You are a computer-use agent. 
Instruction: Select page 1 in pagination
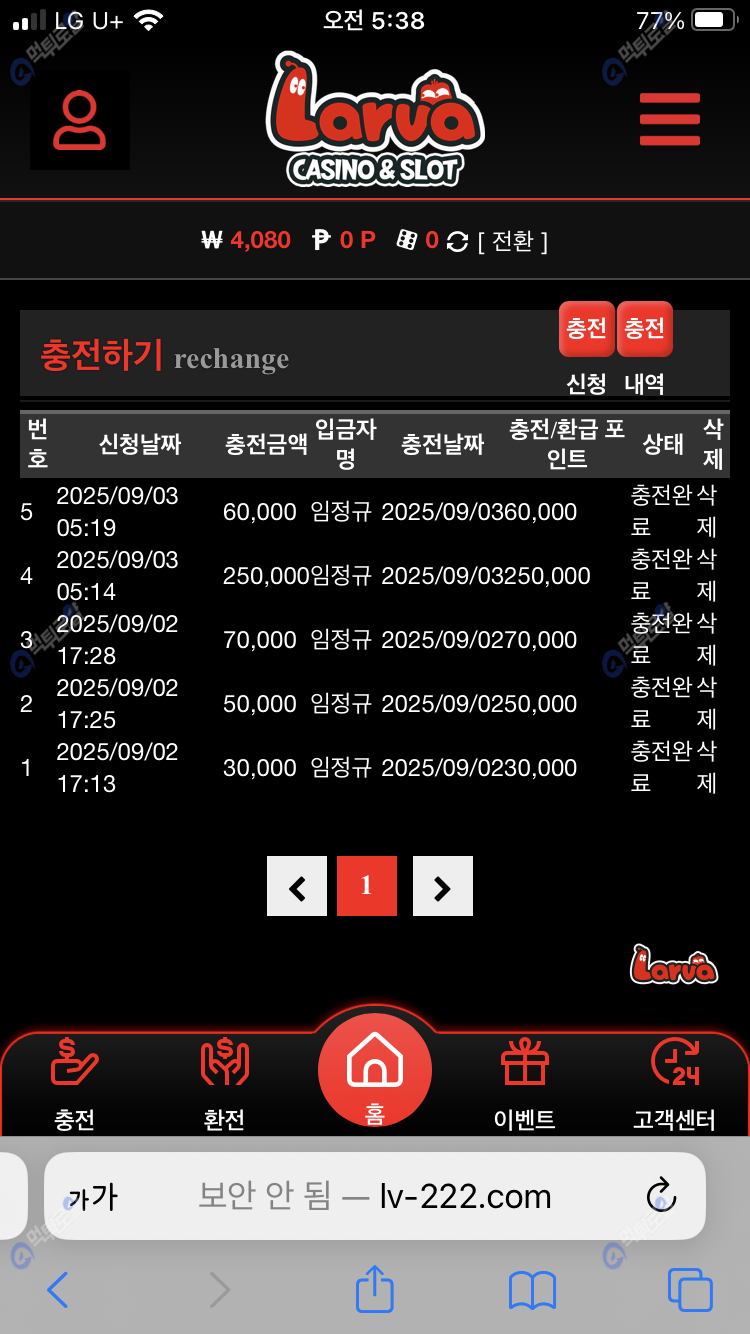[x=367, y=886]
